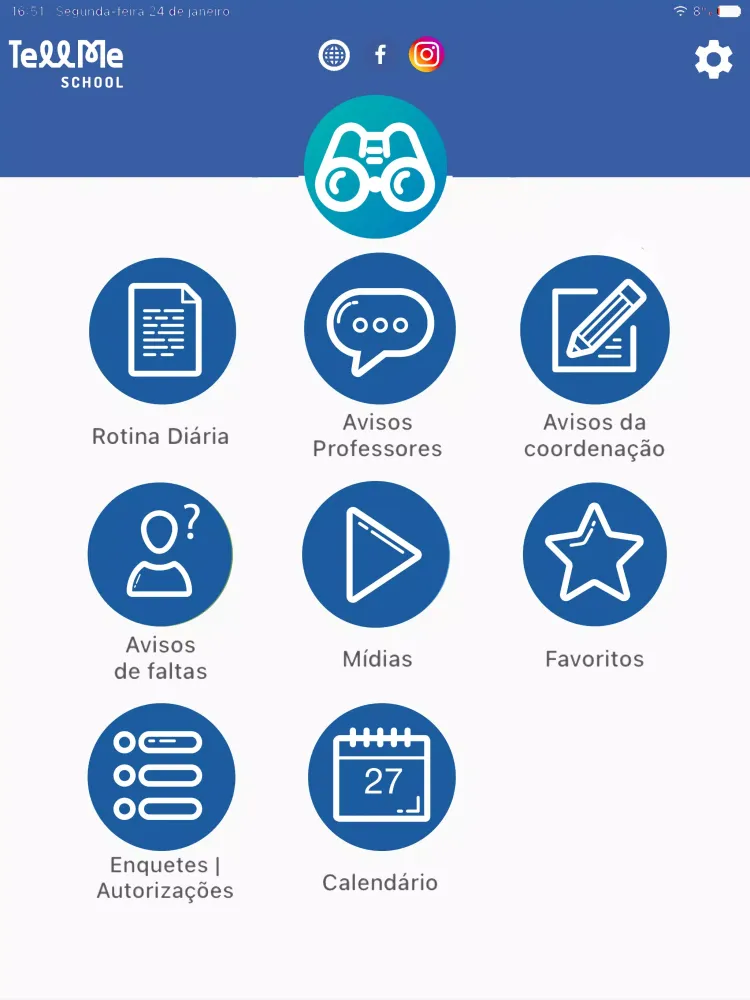Select the Calendário label text
Image resolution: width=750 pixels, height=1000 pixels.
click(380, 882)
